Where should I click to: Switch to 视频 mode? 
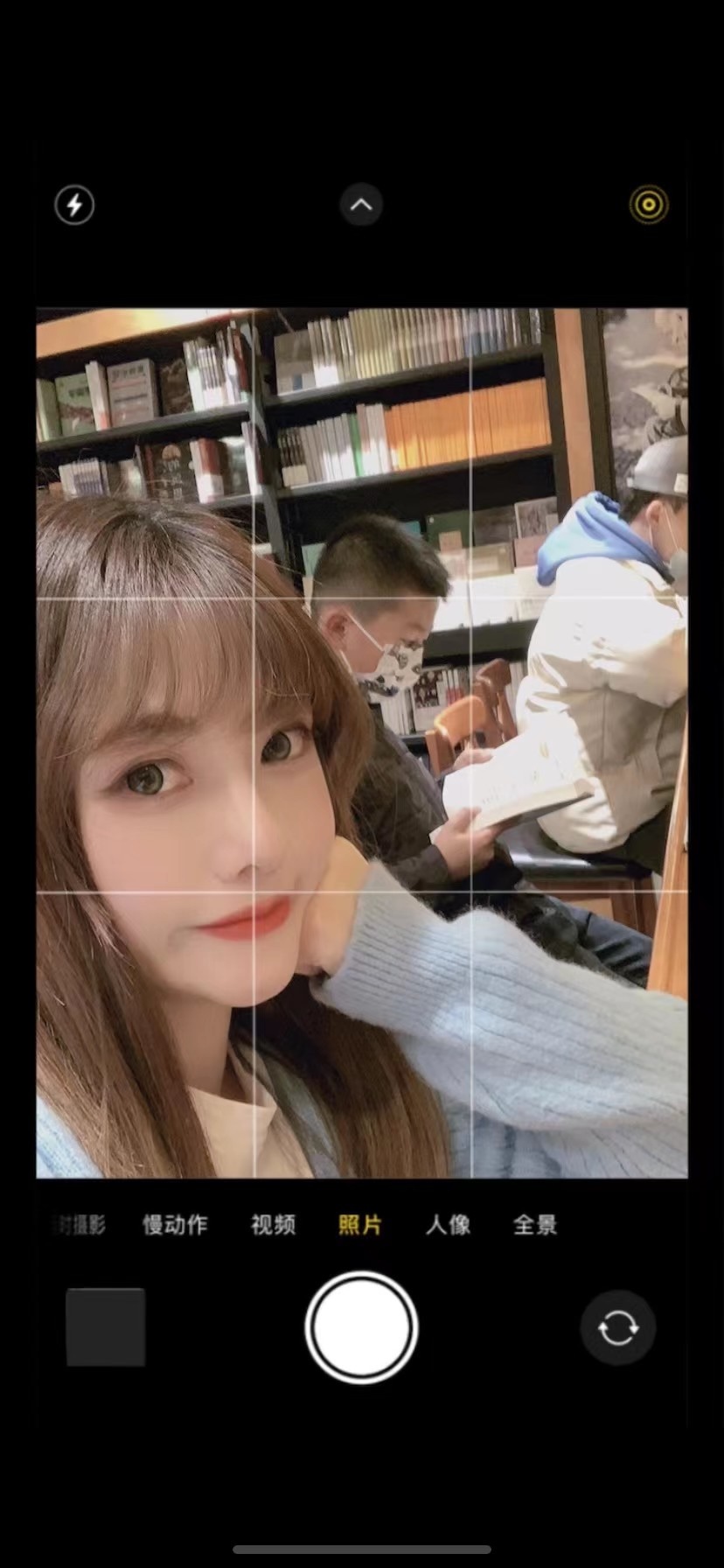coord(273,1225)
